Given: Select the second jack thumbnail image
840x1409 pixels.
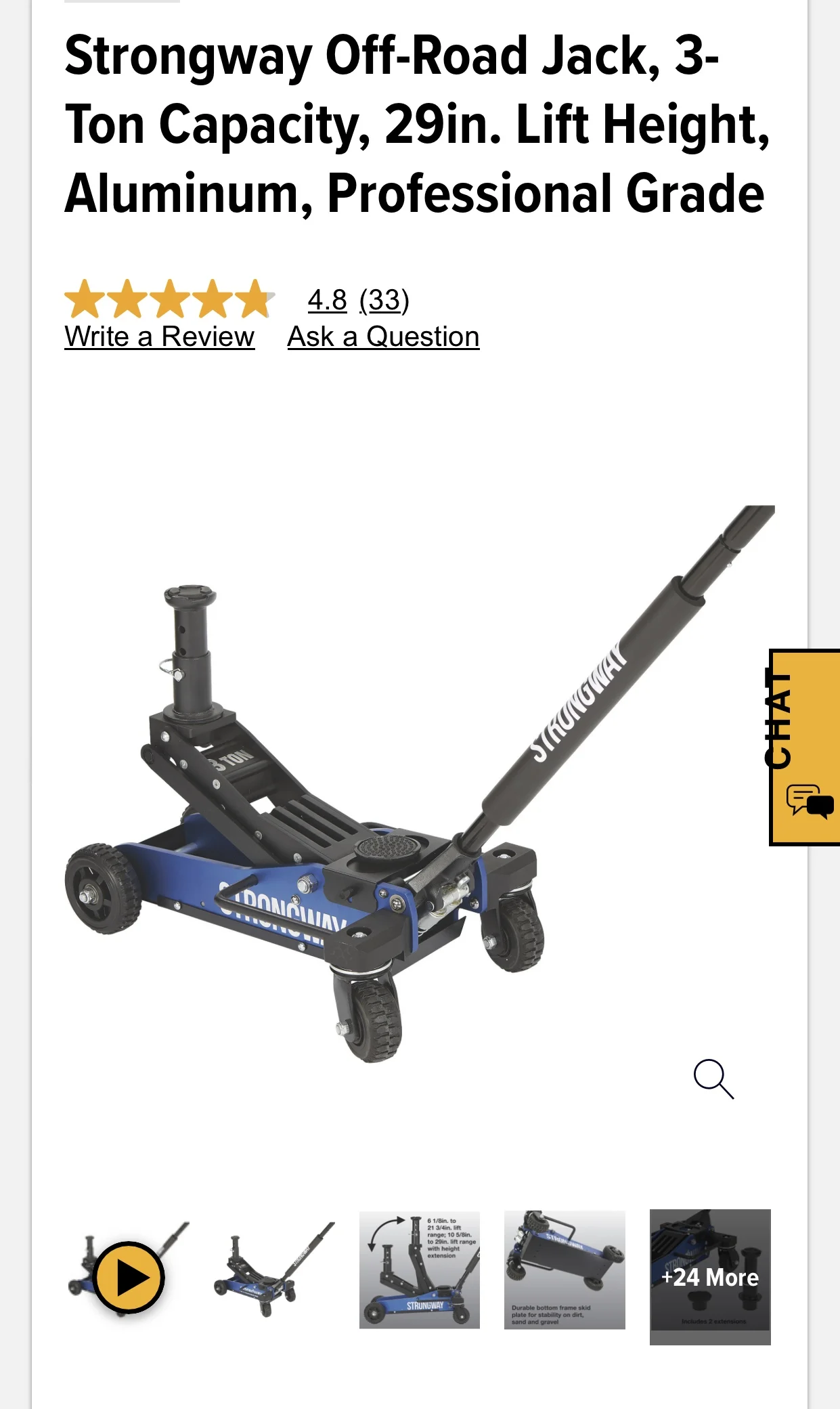Looking at the screenshot, I should [274, 1271].
